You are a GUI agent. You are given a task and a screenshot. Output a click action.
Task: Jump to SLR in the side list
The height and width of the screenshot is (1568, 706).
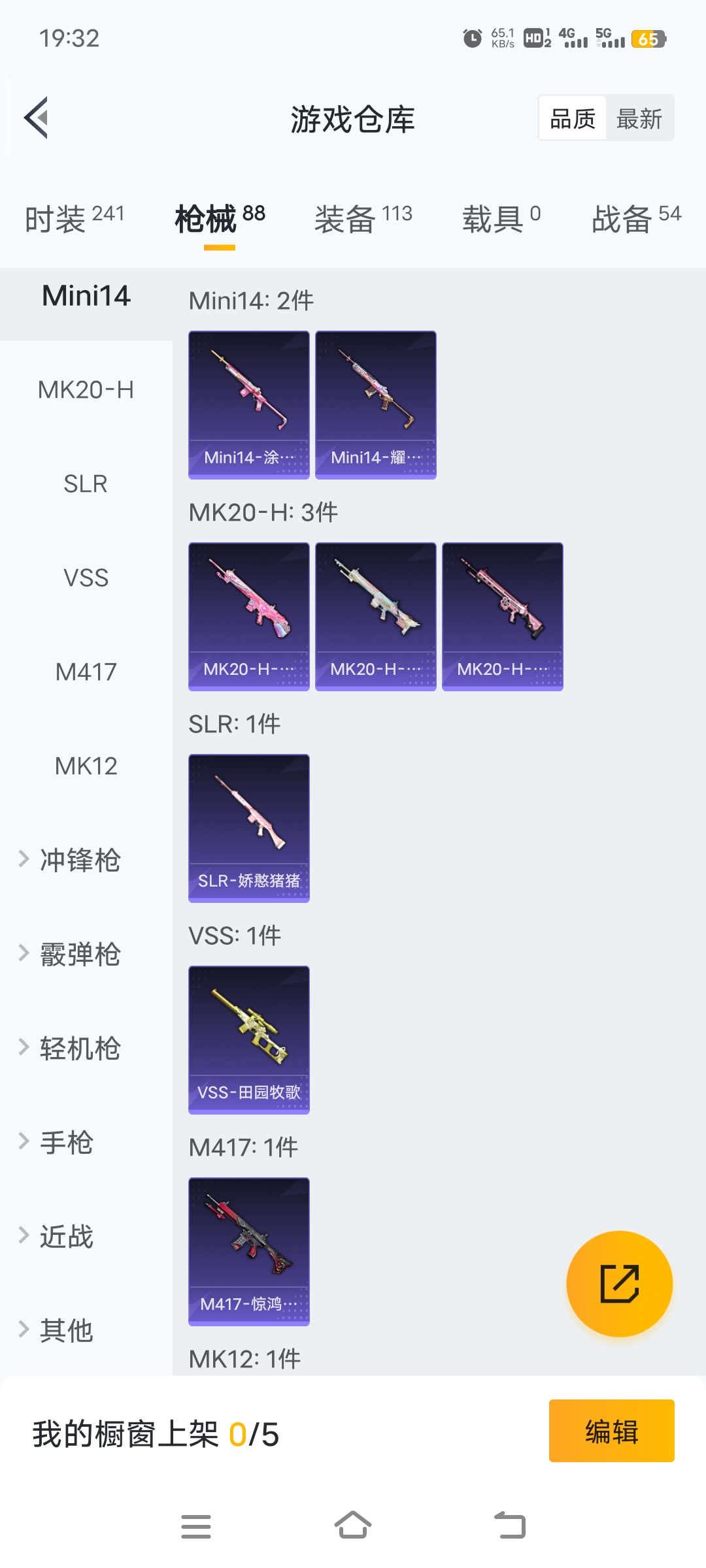[x=86, y=484]
